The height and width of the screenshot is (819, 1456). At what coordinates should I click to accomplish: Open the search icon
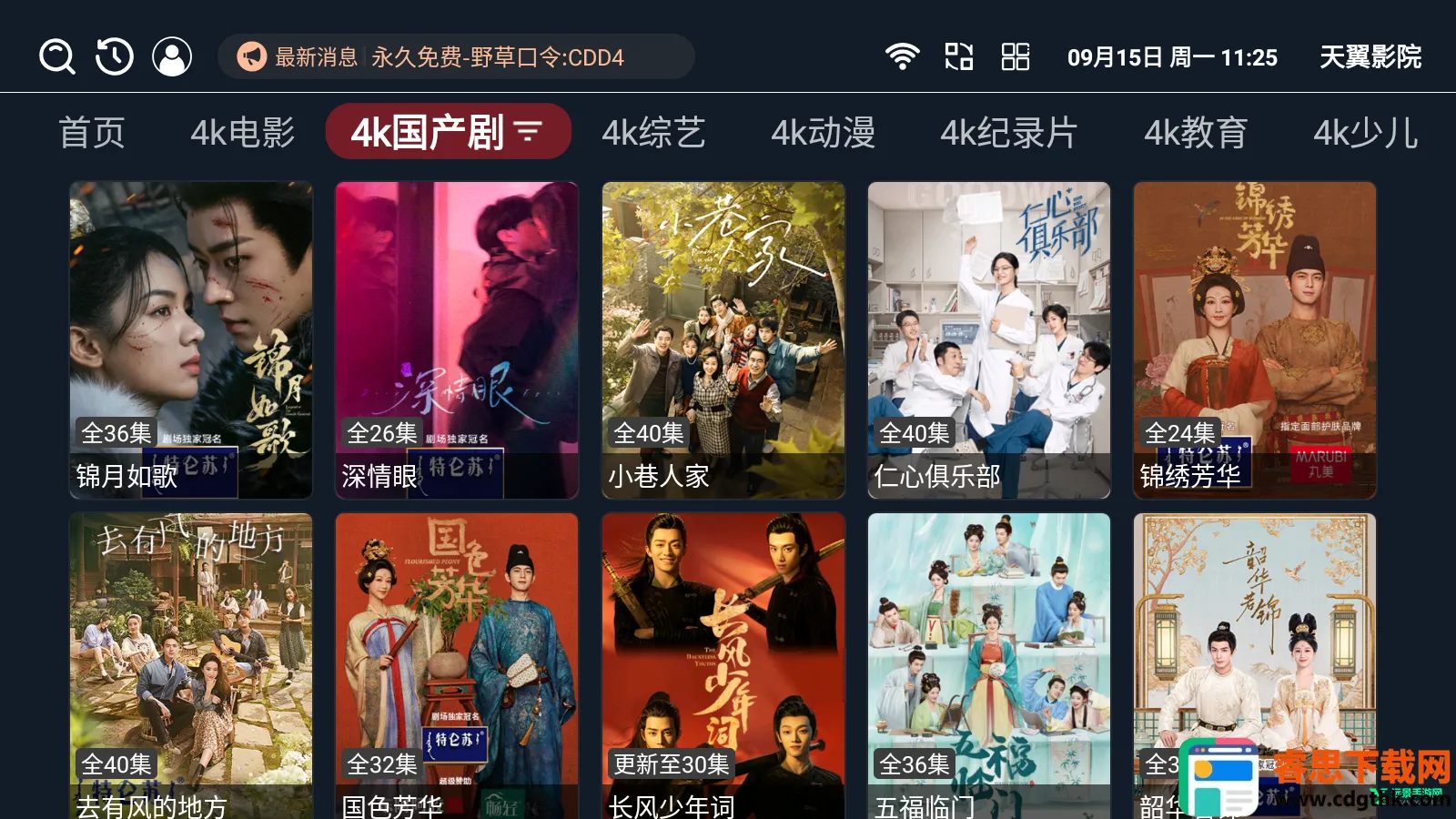[x=56, y=56]
